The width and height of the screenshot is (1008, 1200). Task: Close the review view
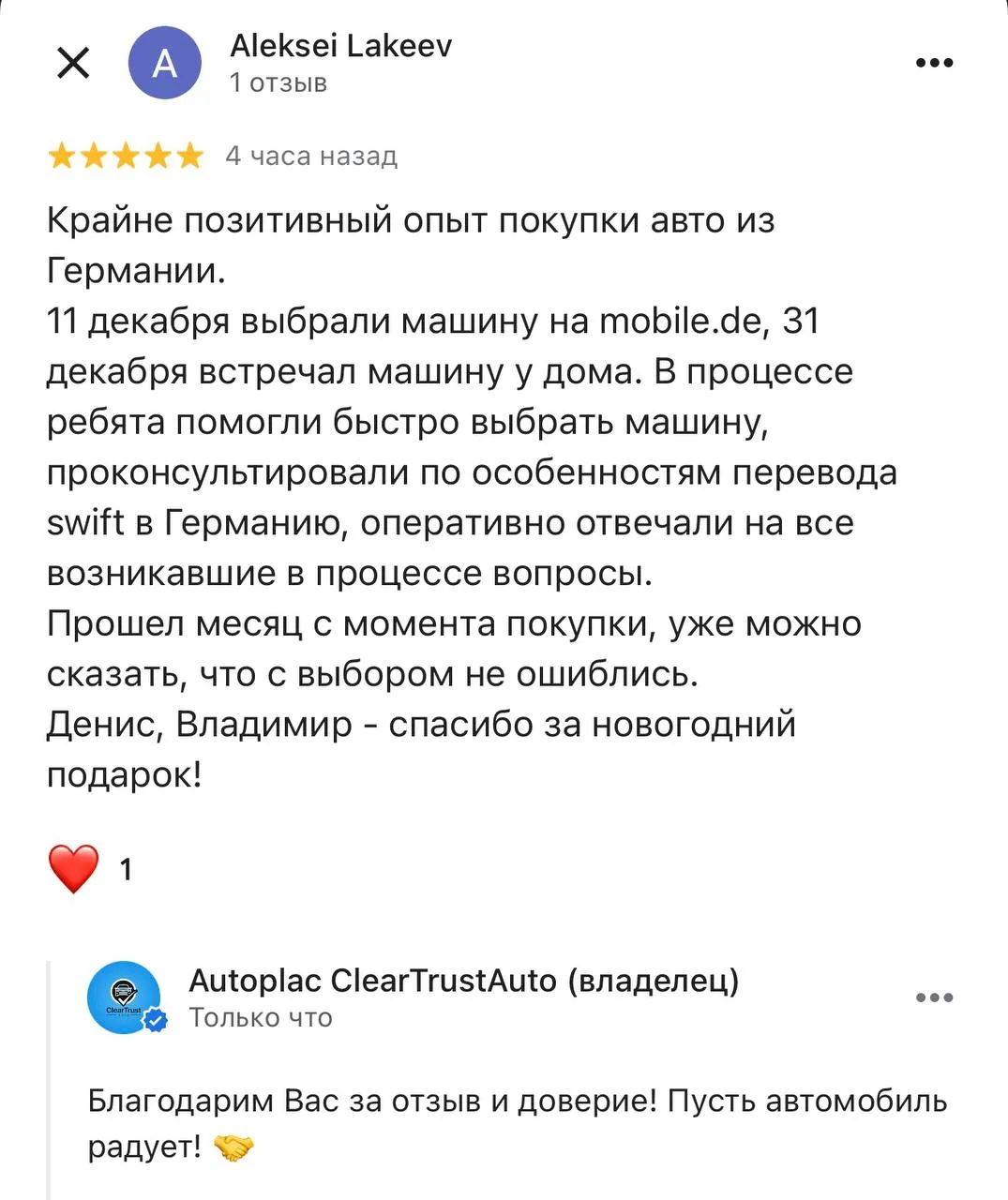point(73,64)
